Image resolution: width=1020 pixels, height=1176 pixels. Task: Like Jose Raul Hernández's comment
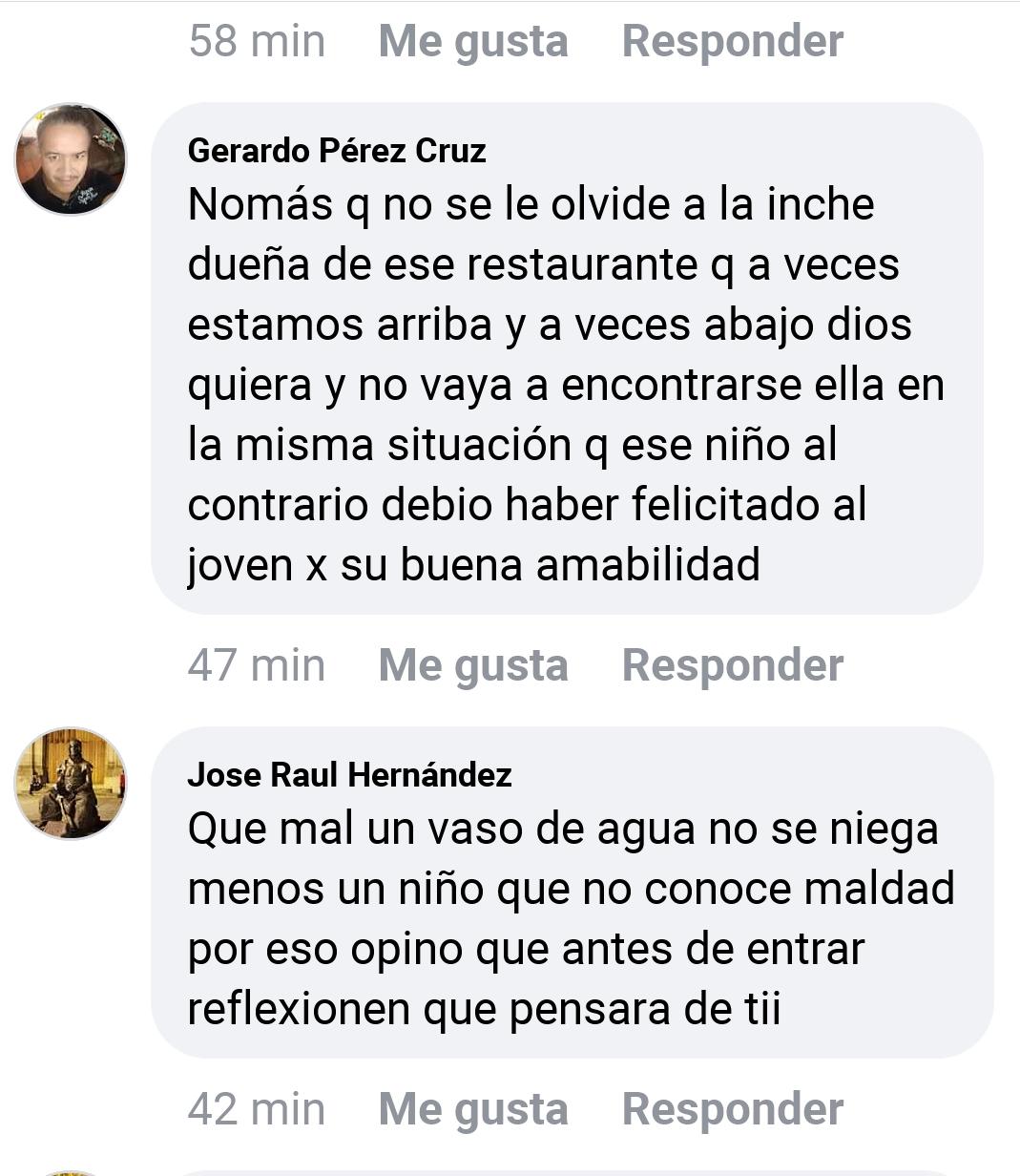[x=472, y=1109]
